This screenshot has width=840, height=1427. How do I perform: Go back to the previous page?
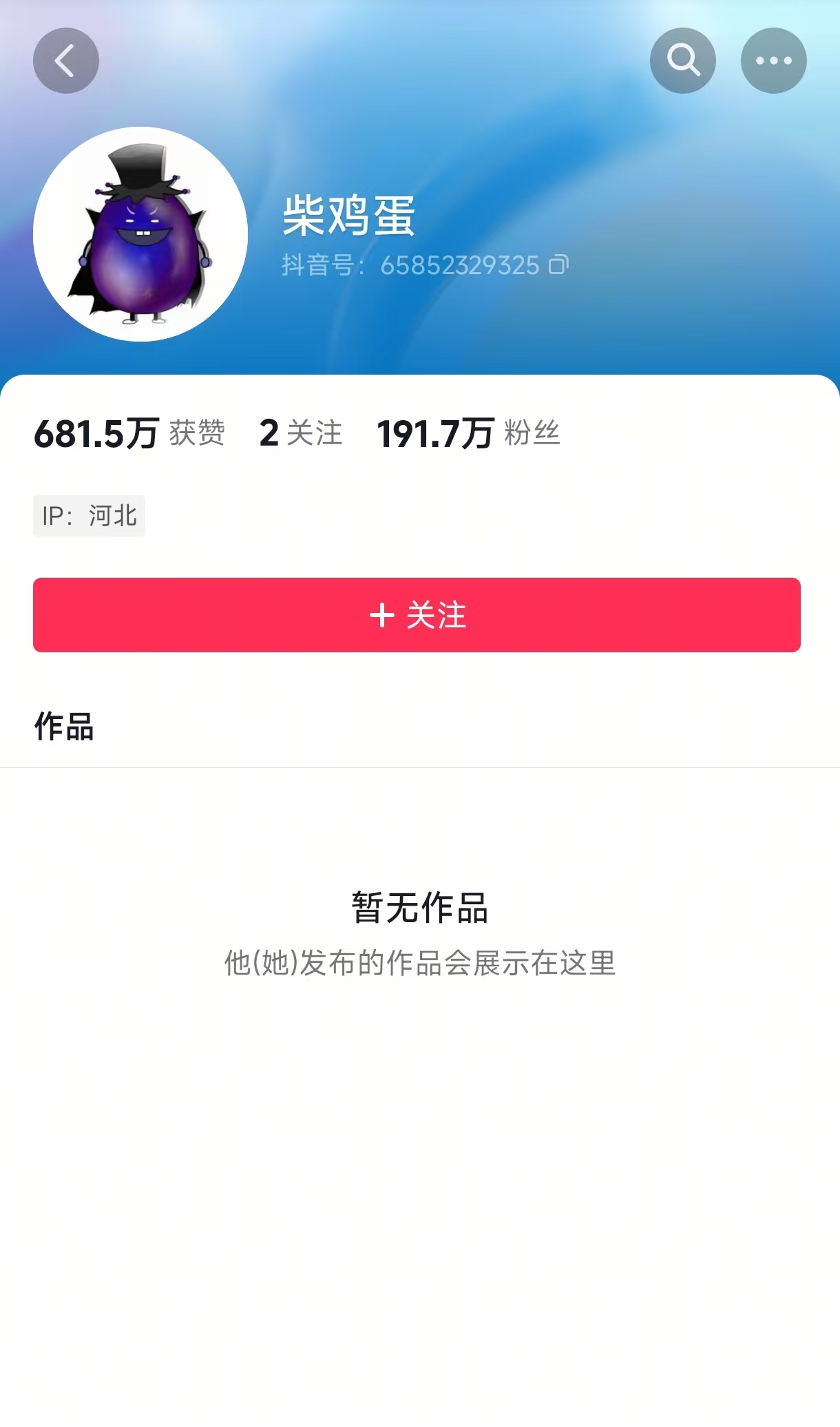tap(65, 61)
